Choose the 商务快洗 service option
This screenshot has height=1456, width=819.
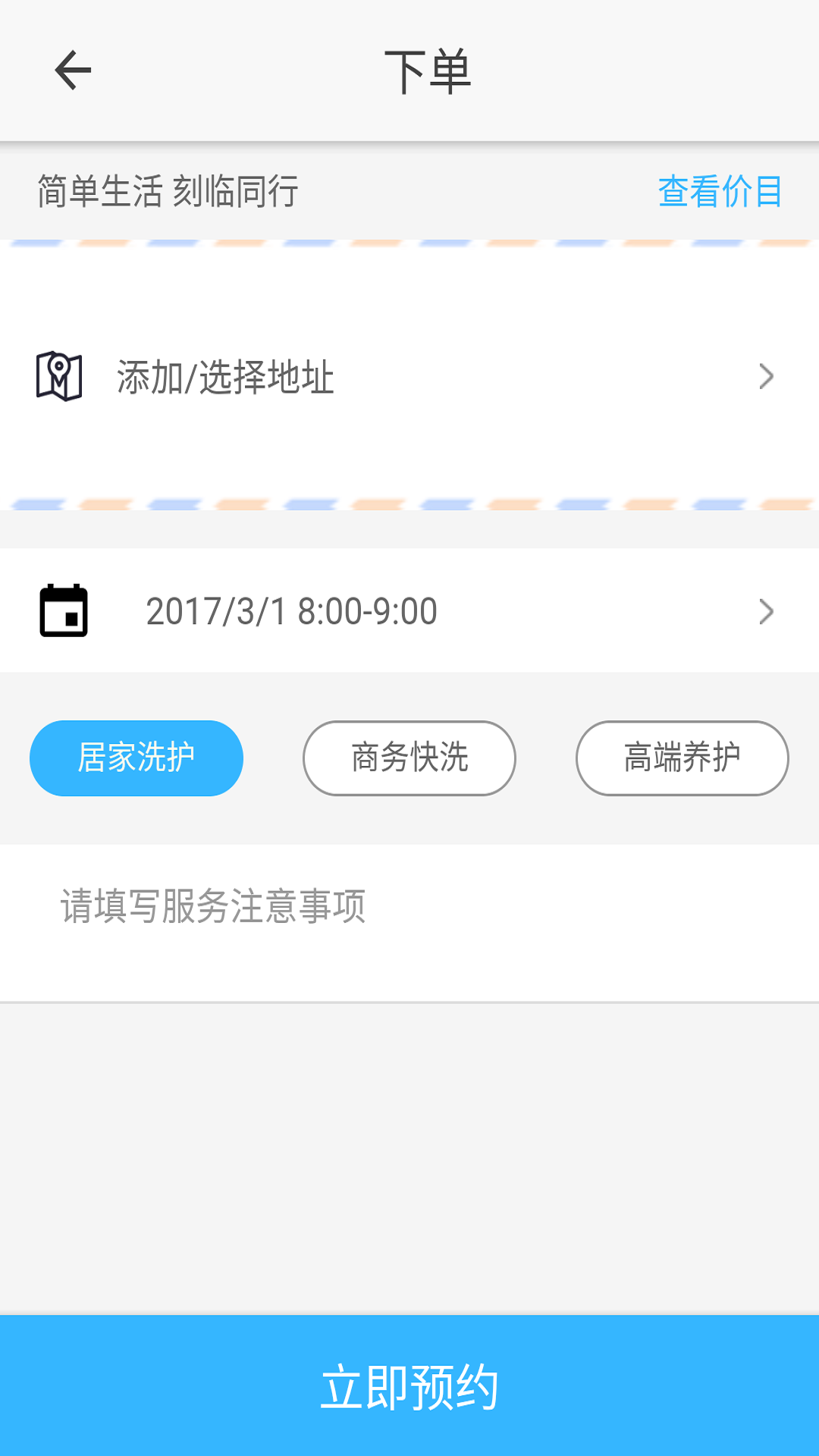pyautogui.click(x=409, y=758)
